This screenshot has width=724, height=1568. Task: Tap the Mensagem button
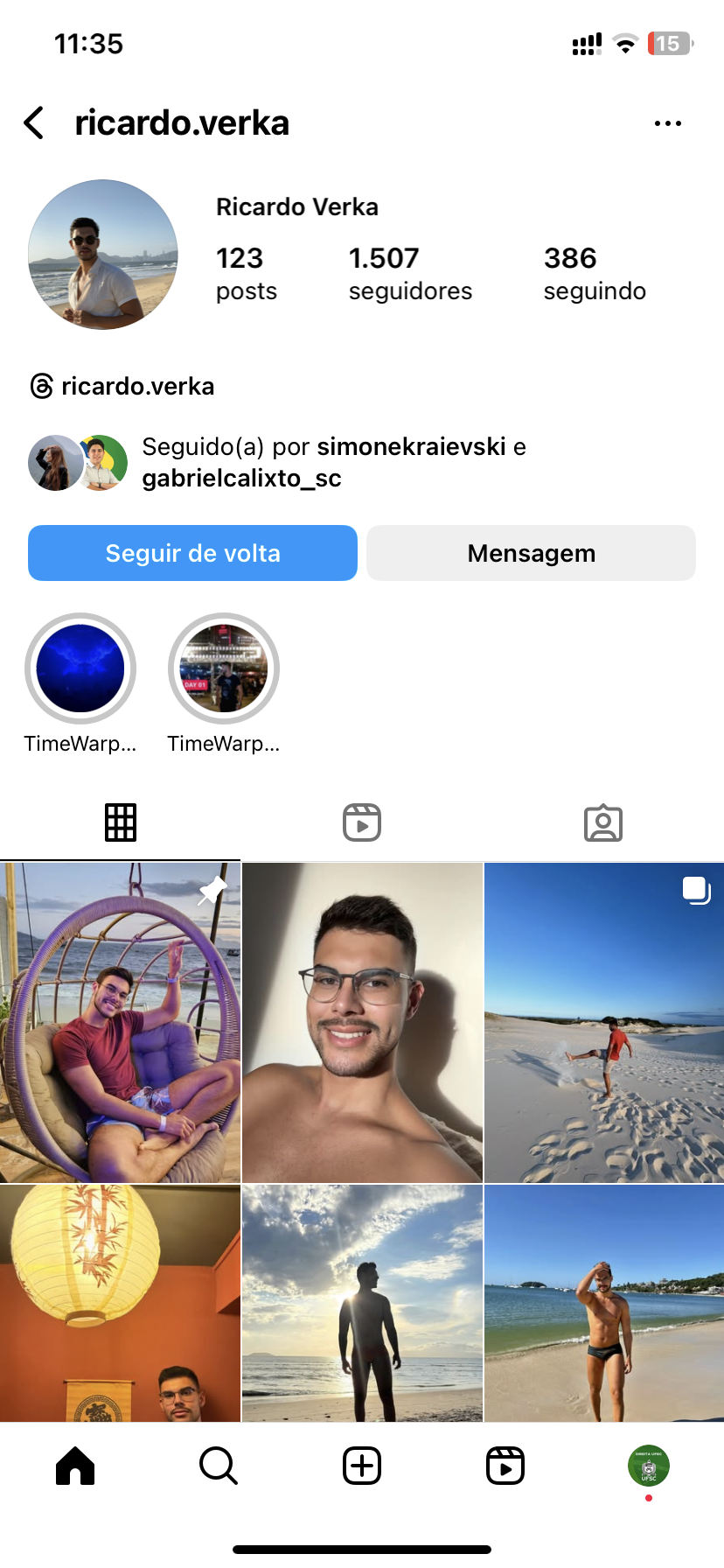point(531,553)
